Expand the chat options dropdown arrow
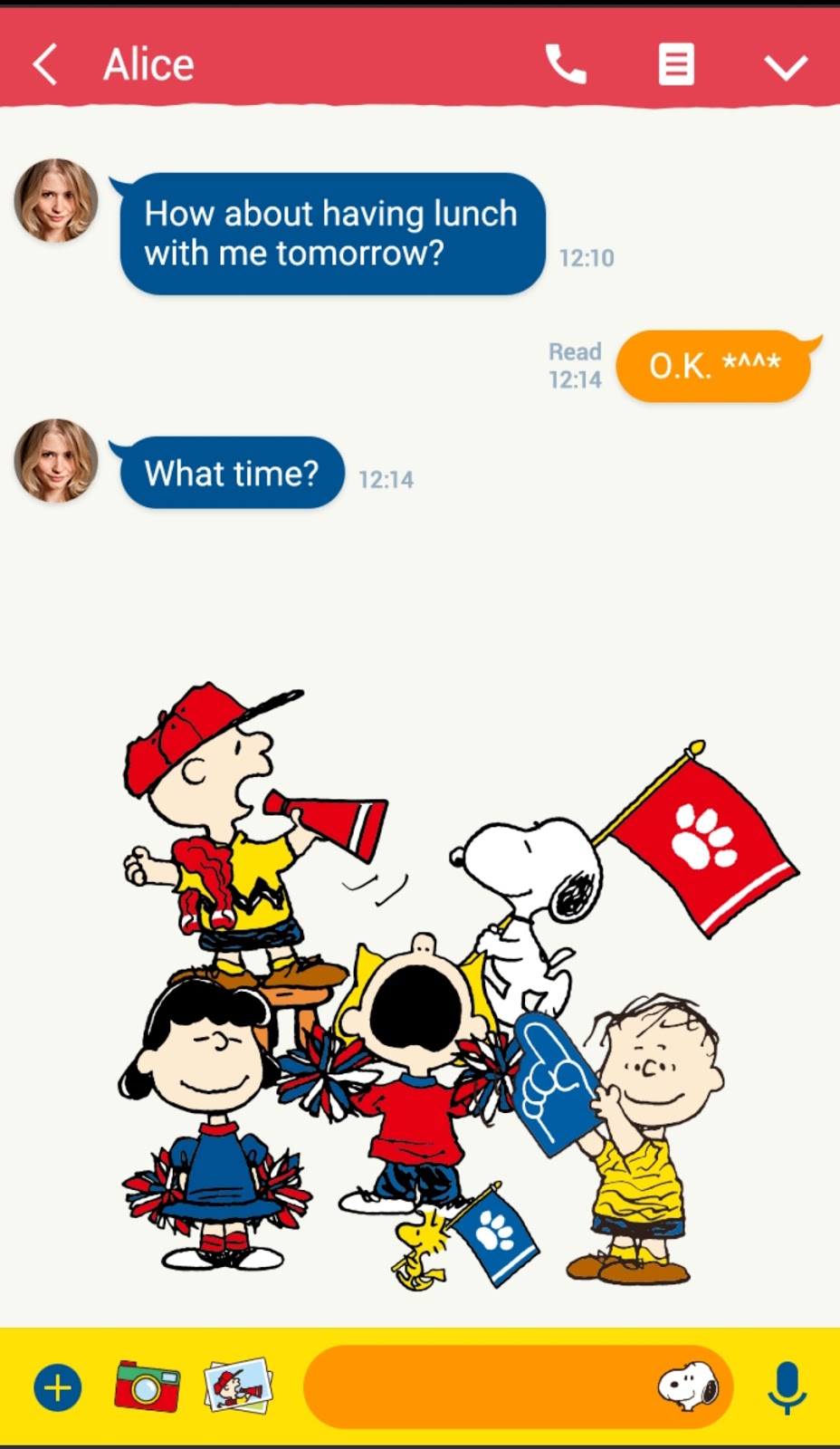Image resolution: width=840 pixels, height=1449 pixels. pos(785,66)
